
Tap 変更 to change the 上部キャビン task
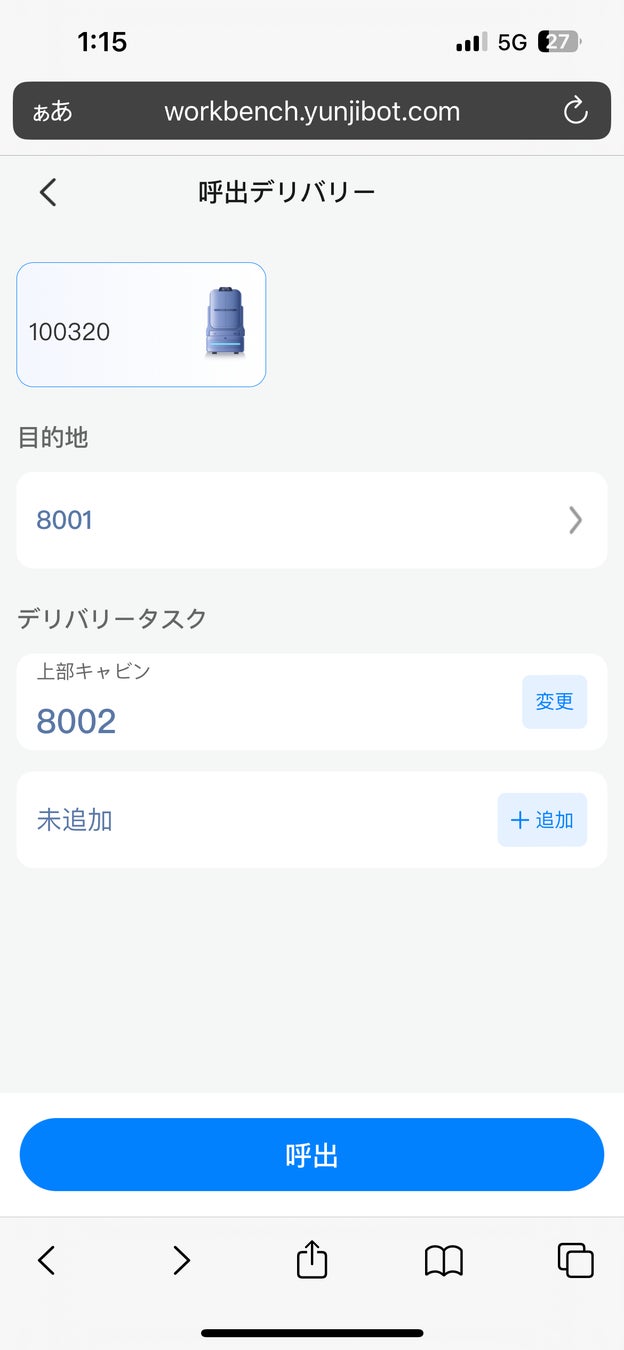tap(554, 702)
